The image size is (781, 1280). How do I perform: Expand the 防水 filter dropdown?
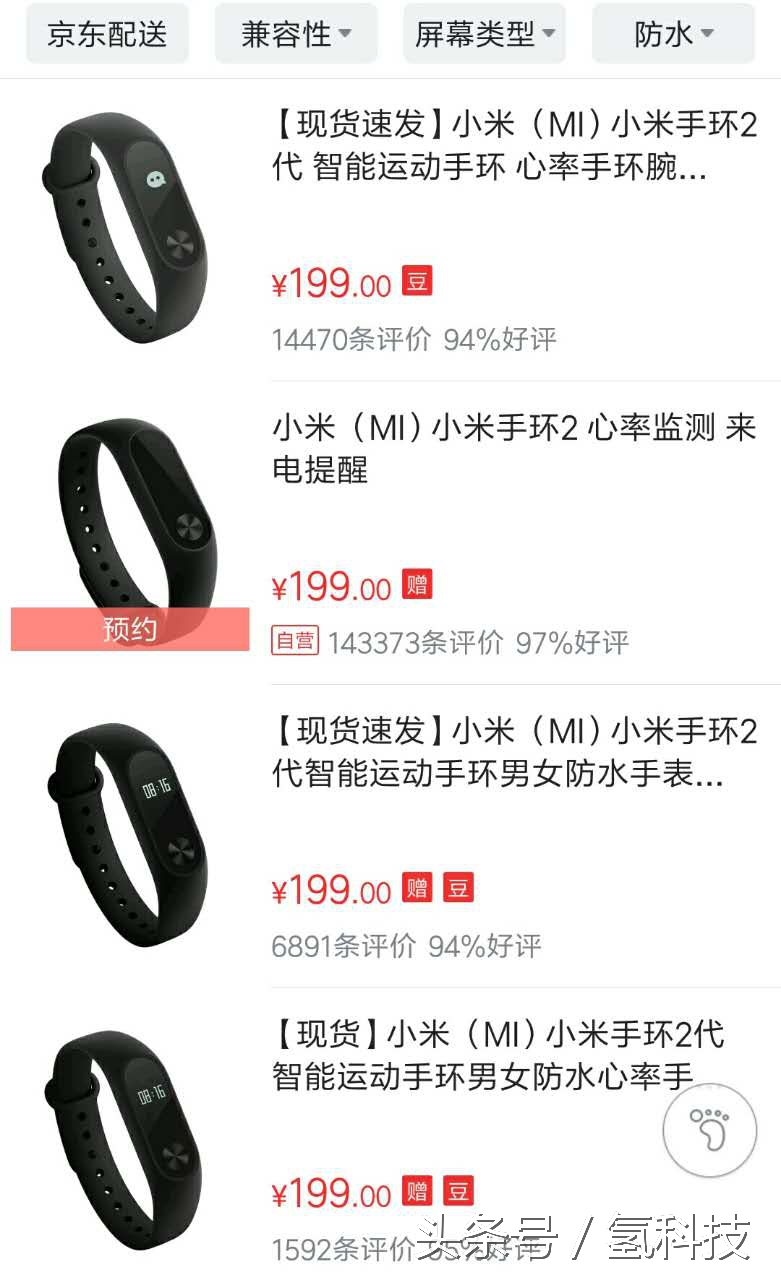tap(673, 33)
